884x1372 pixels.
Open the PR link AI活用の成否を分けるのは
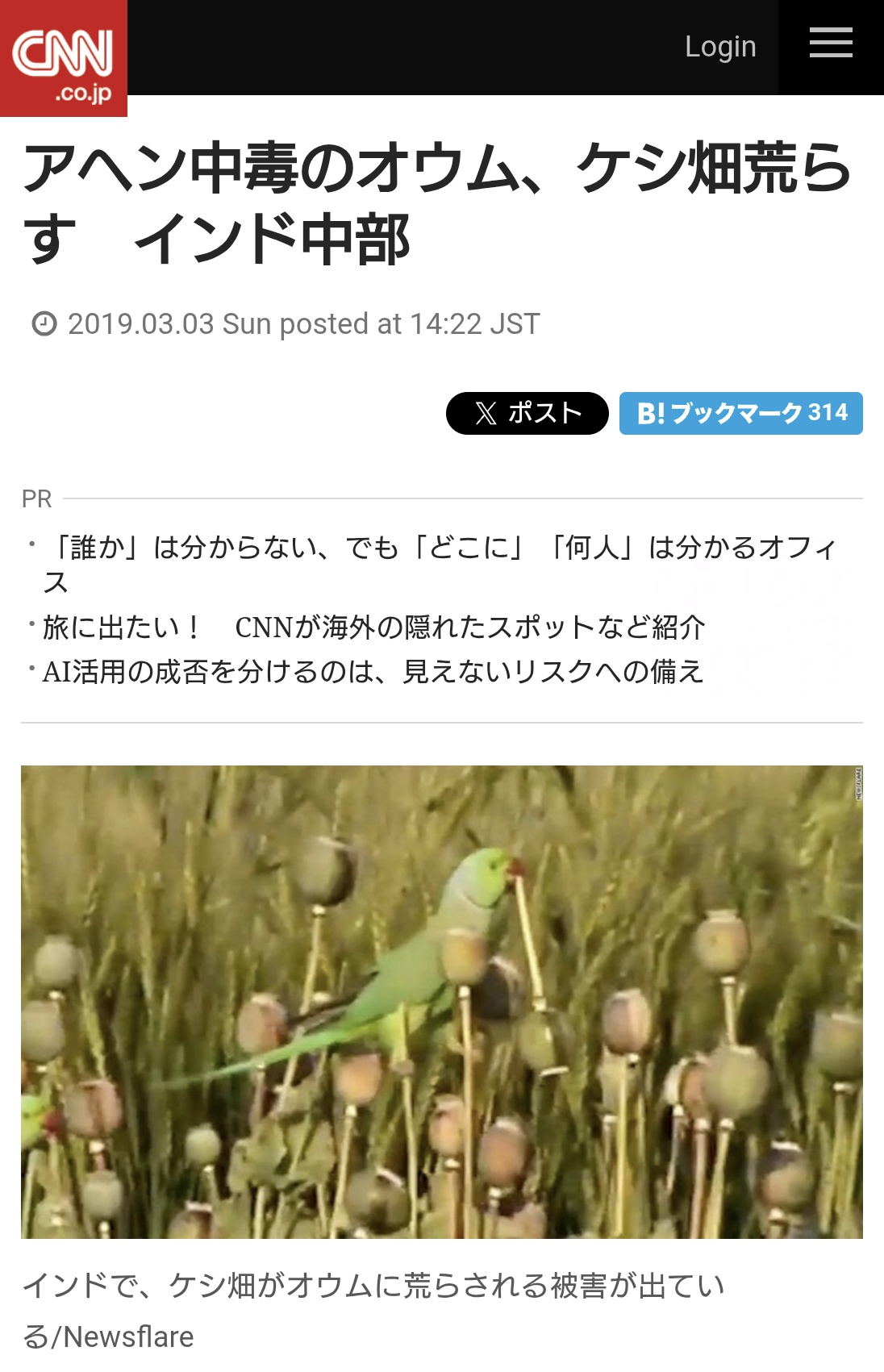(x=373, y=671)
